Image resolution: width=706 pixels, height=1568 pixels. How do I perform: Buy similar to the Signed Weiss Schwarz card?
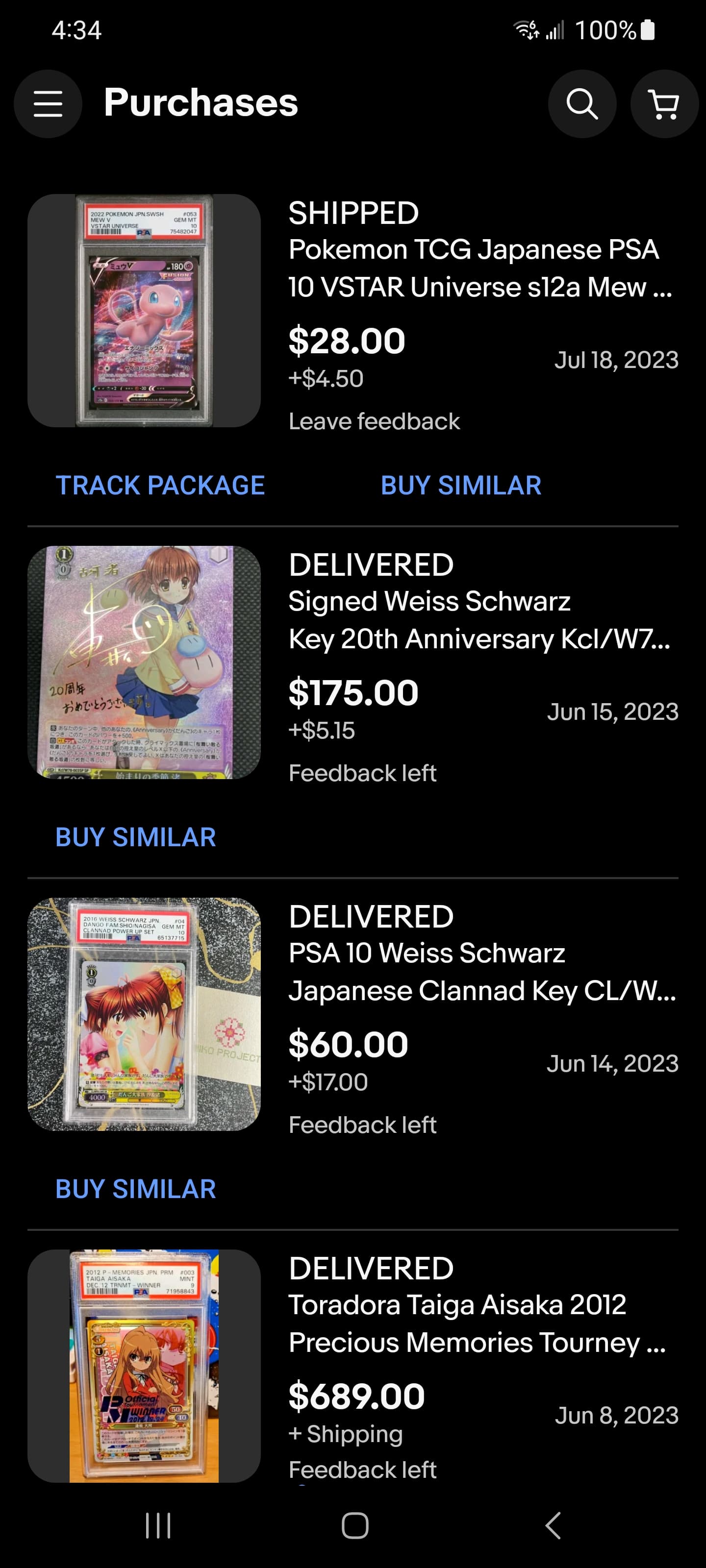[136, 837]
